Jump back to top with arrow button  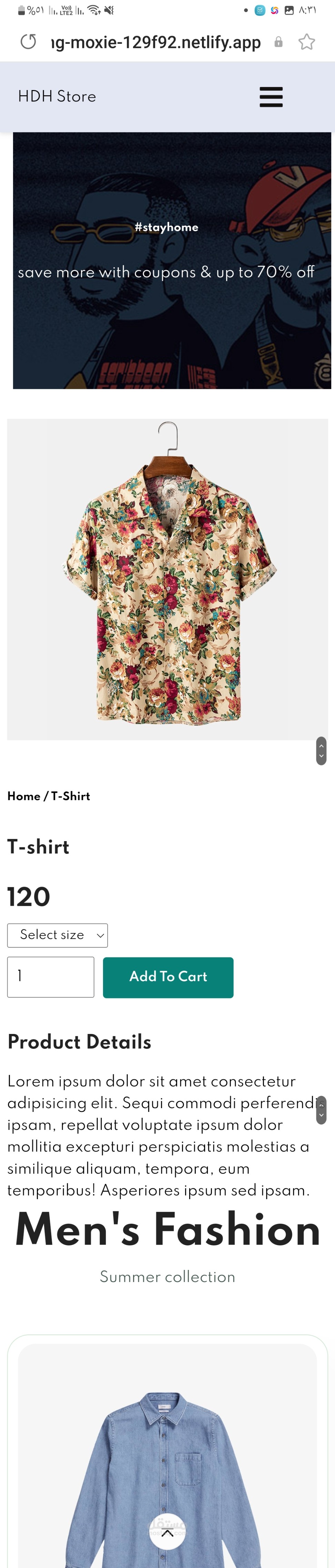pos(167,1532)
